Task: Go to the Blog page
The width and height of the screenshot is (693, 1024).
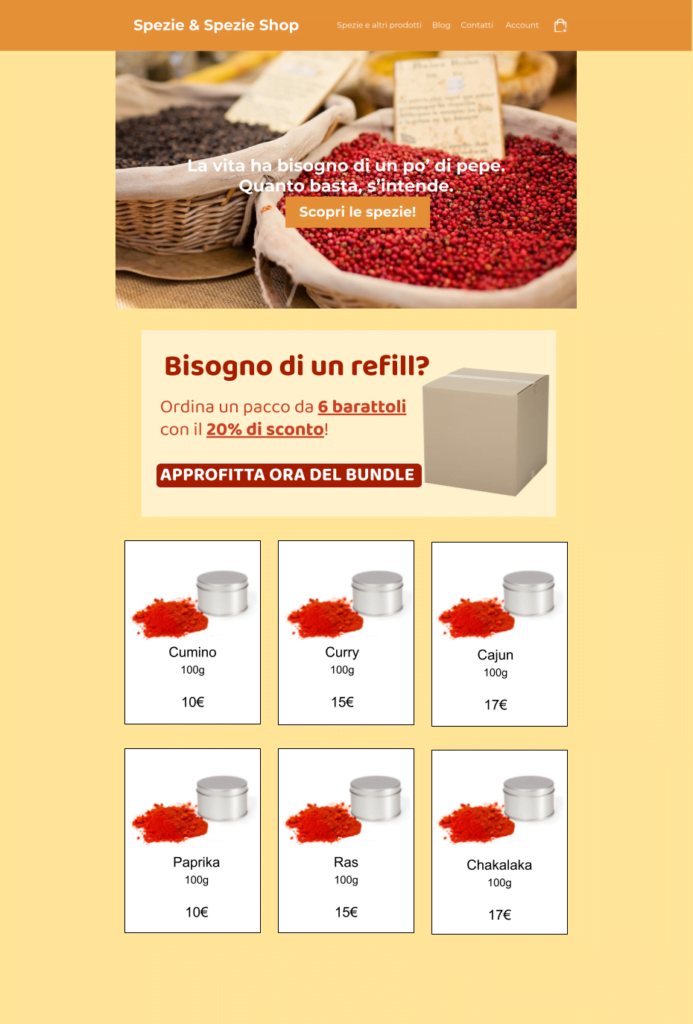Action: (441, 25)
